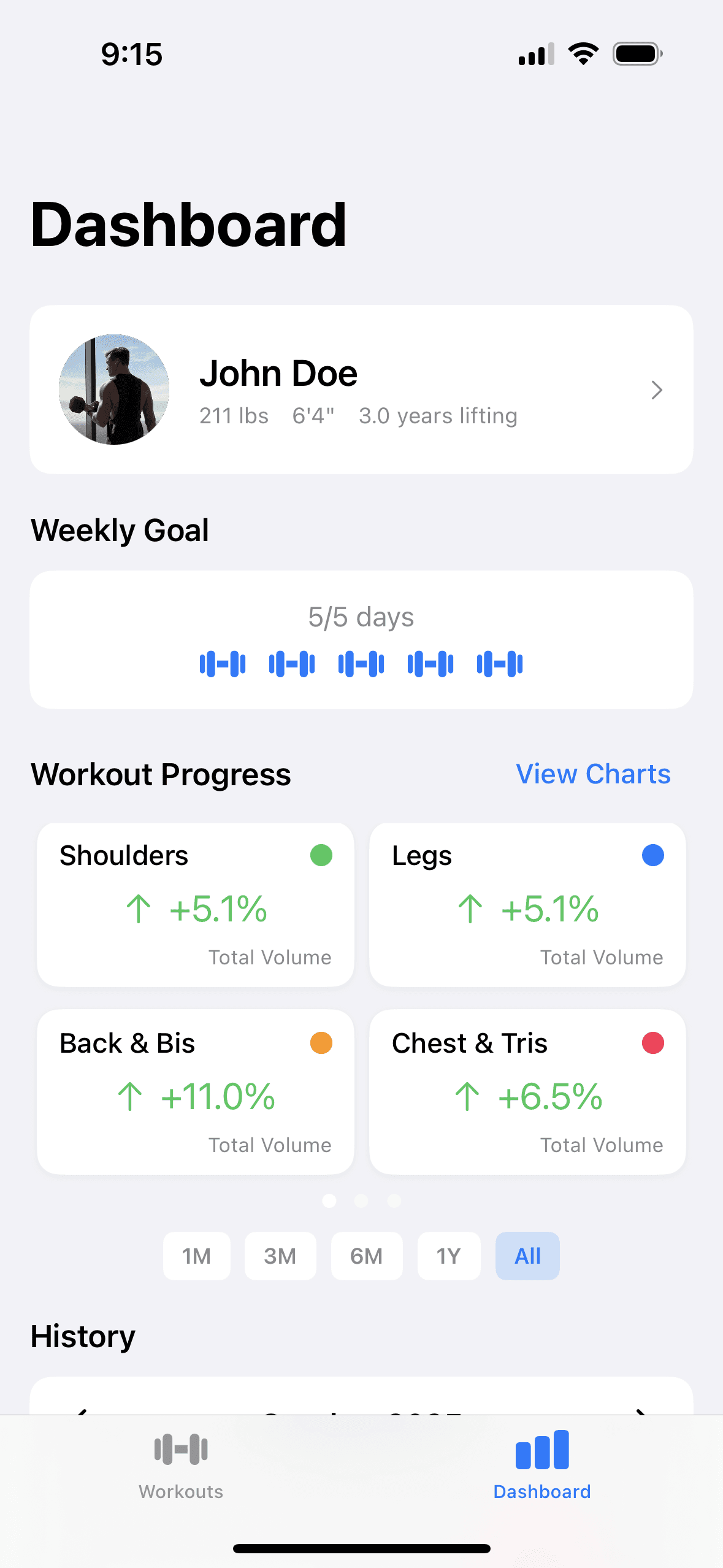Viewport: 723px width, 1568px height.
Task: Select the 1M time range
Action: coord(196,1256)
